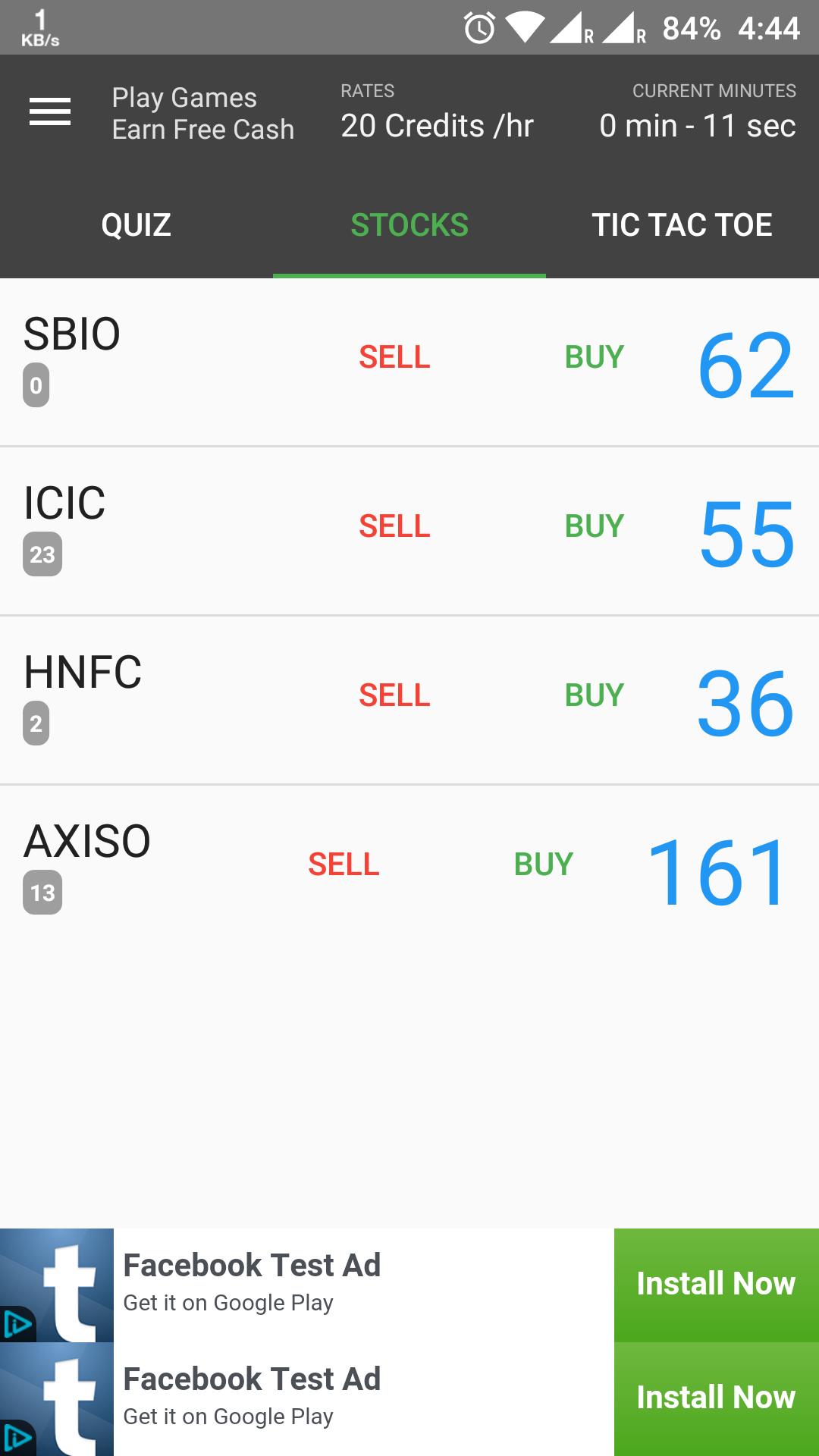Switch to the QUIZ tab
The width and height of the screenshot is (819, 1456).
point(136,225)
